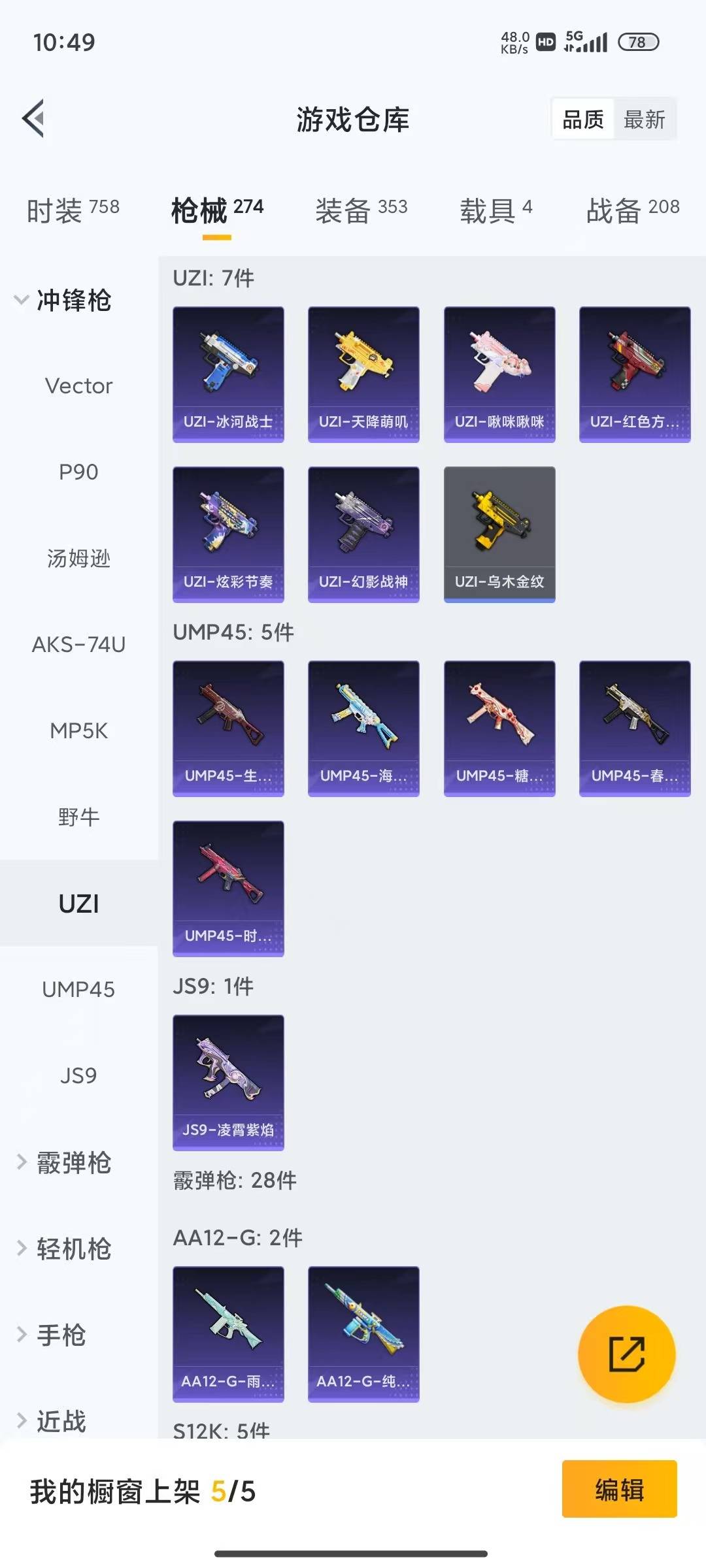Open 我的橱窗上架 at the bottom
Screen dimensions: 706x1568
pos(144,1491)
